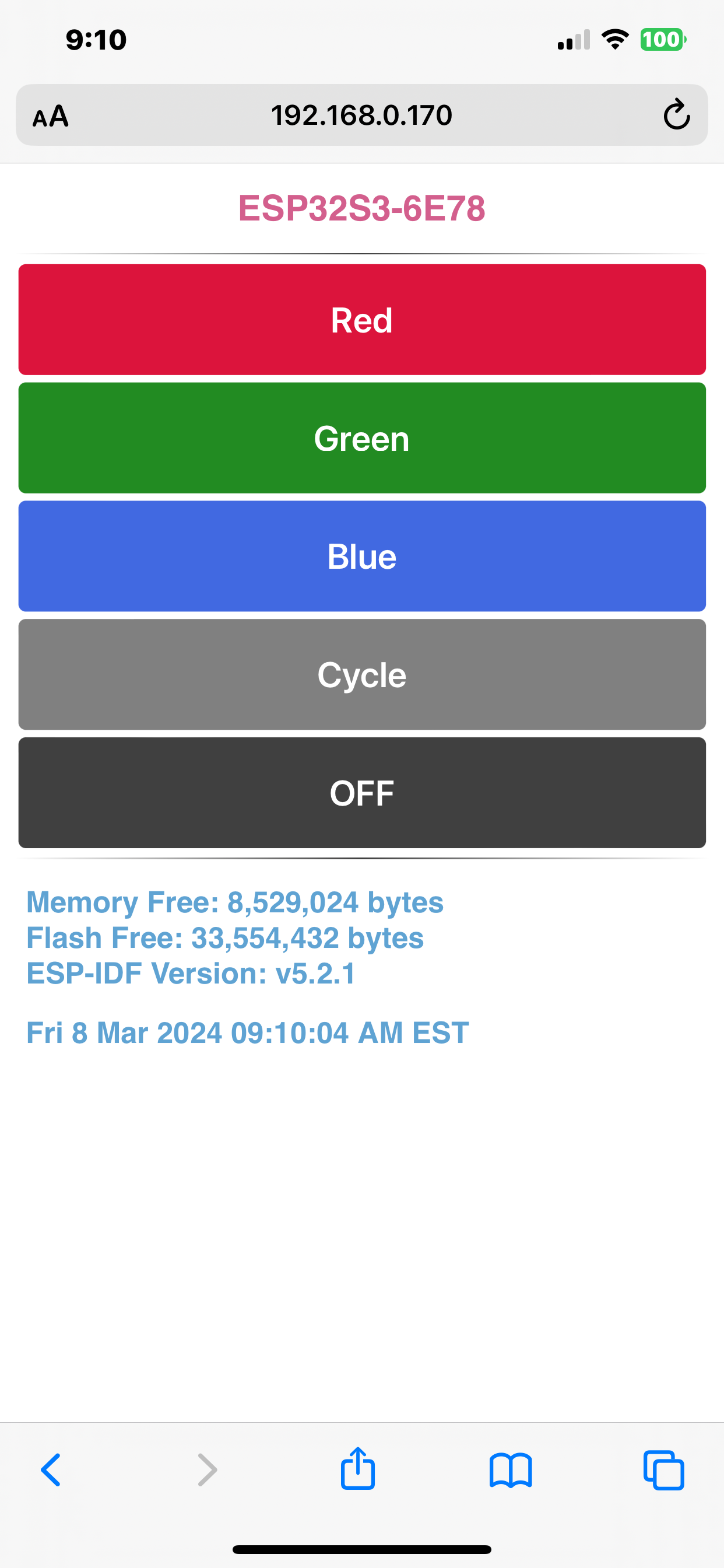Start the Cycle mode button

click(x=362, y=674)
